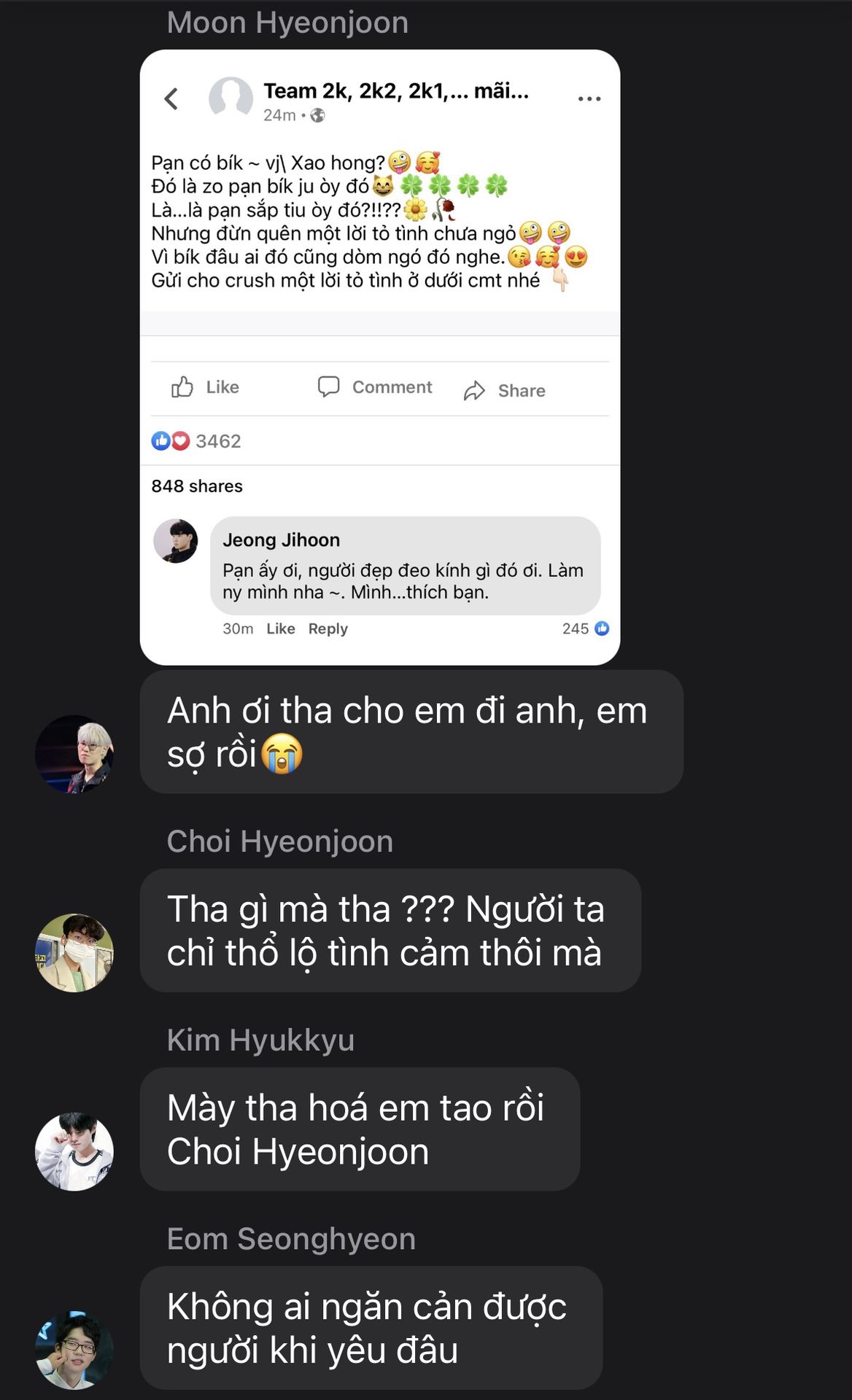This screenshot has height=1400, width=852.
Task: Open Moon Hyeonjoon's profile picture
Action: click(x=74, y=753)
